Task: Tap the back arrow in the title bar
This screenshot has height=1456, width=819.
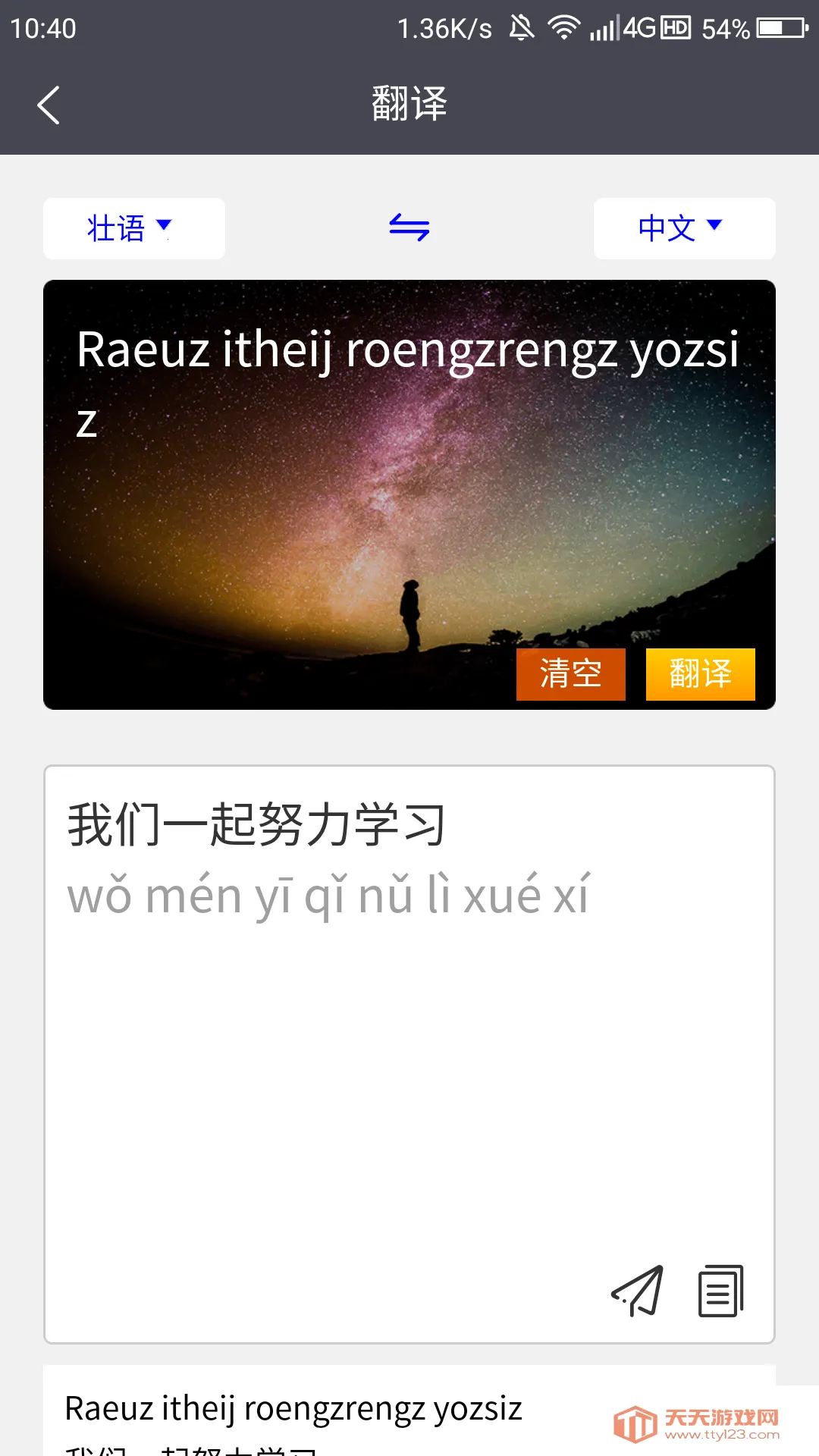Action: tap(49, 104)
